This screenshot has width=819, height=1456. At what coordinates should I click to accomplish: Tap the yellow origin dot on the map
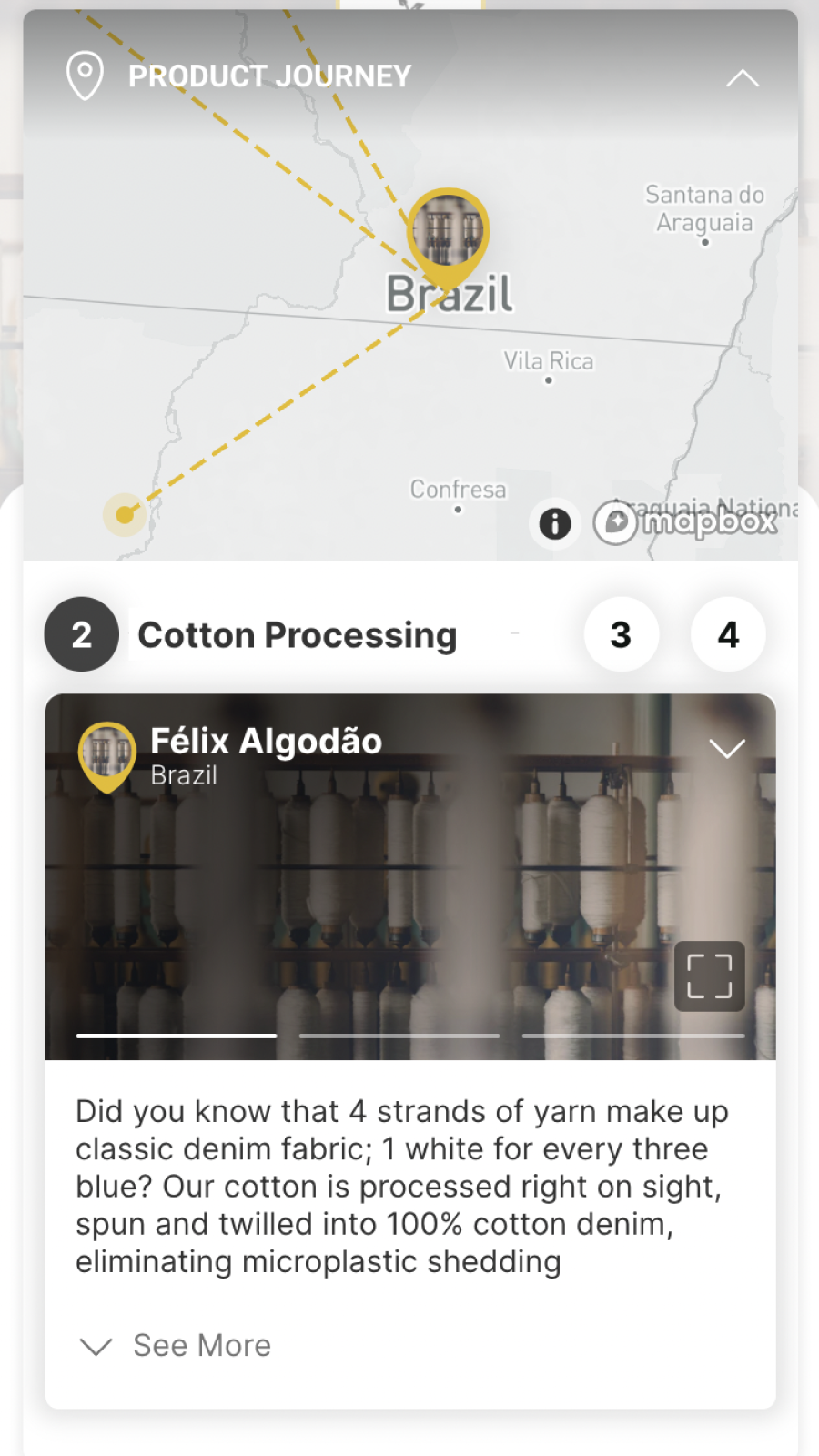(125, 515)
